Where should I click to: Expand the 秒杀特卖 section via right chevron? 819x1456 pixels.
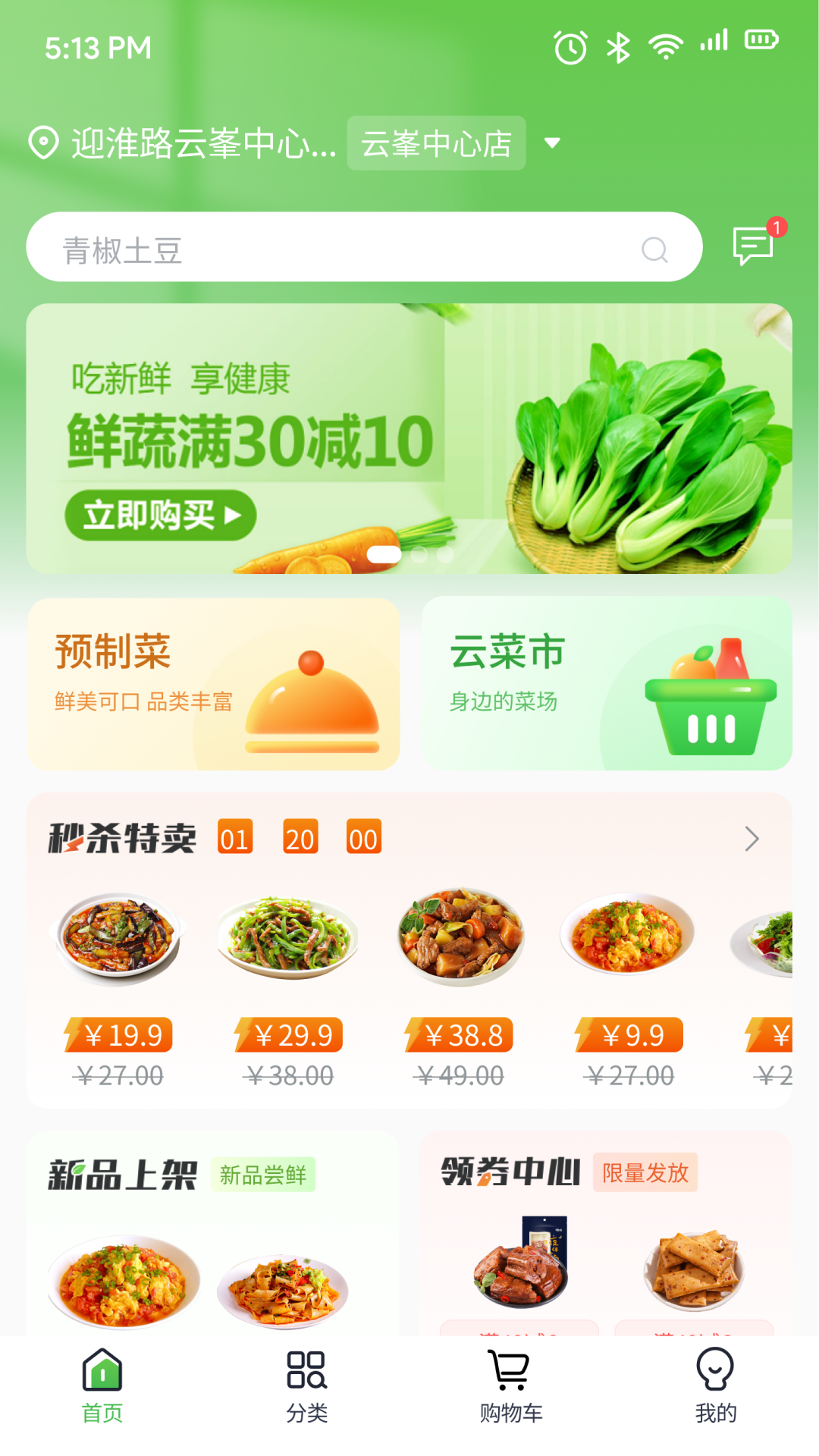point(752,839)
